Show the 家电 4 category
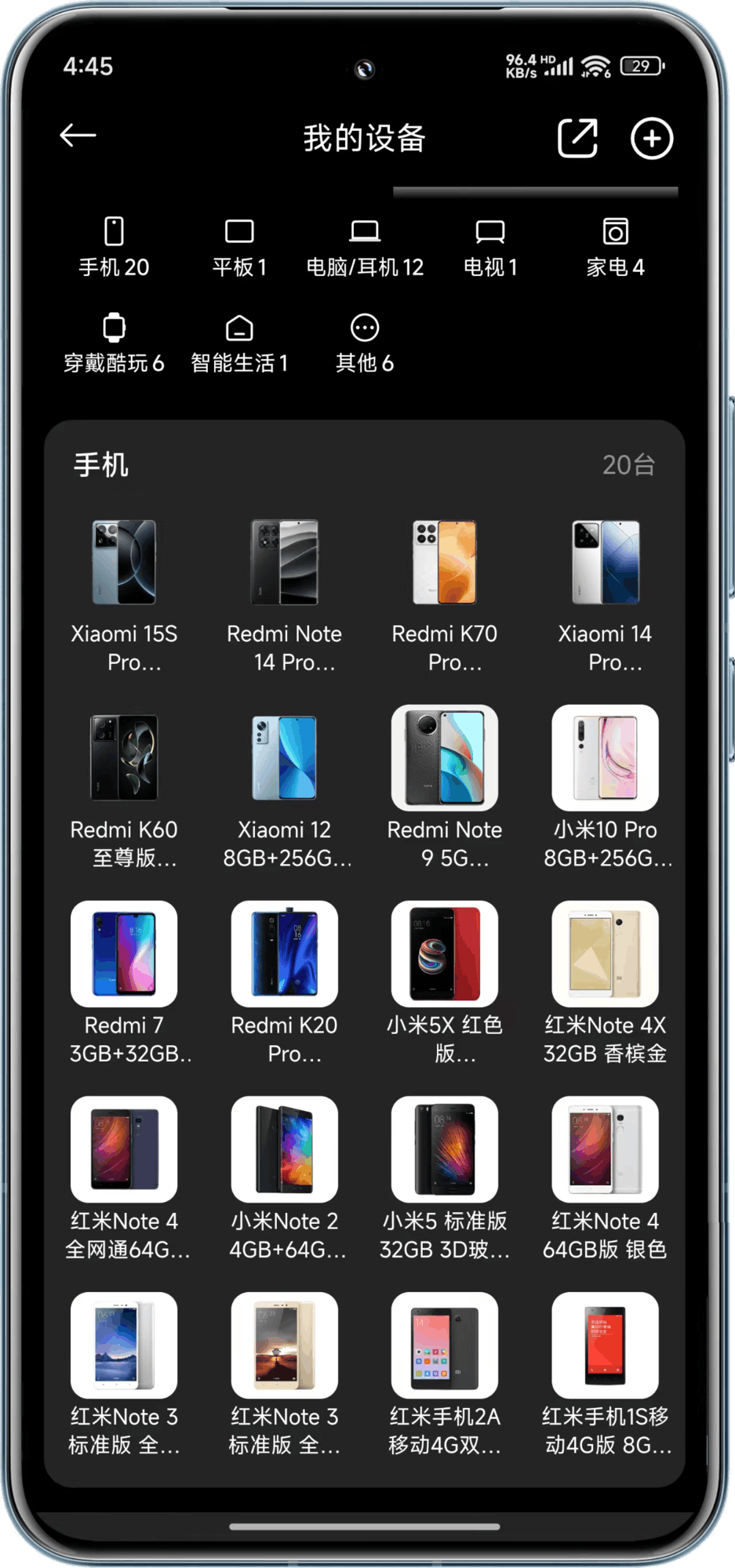735x1568 pixels. [x=616, y=248]
